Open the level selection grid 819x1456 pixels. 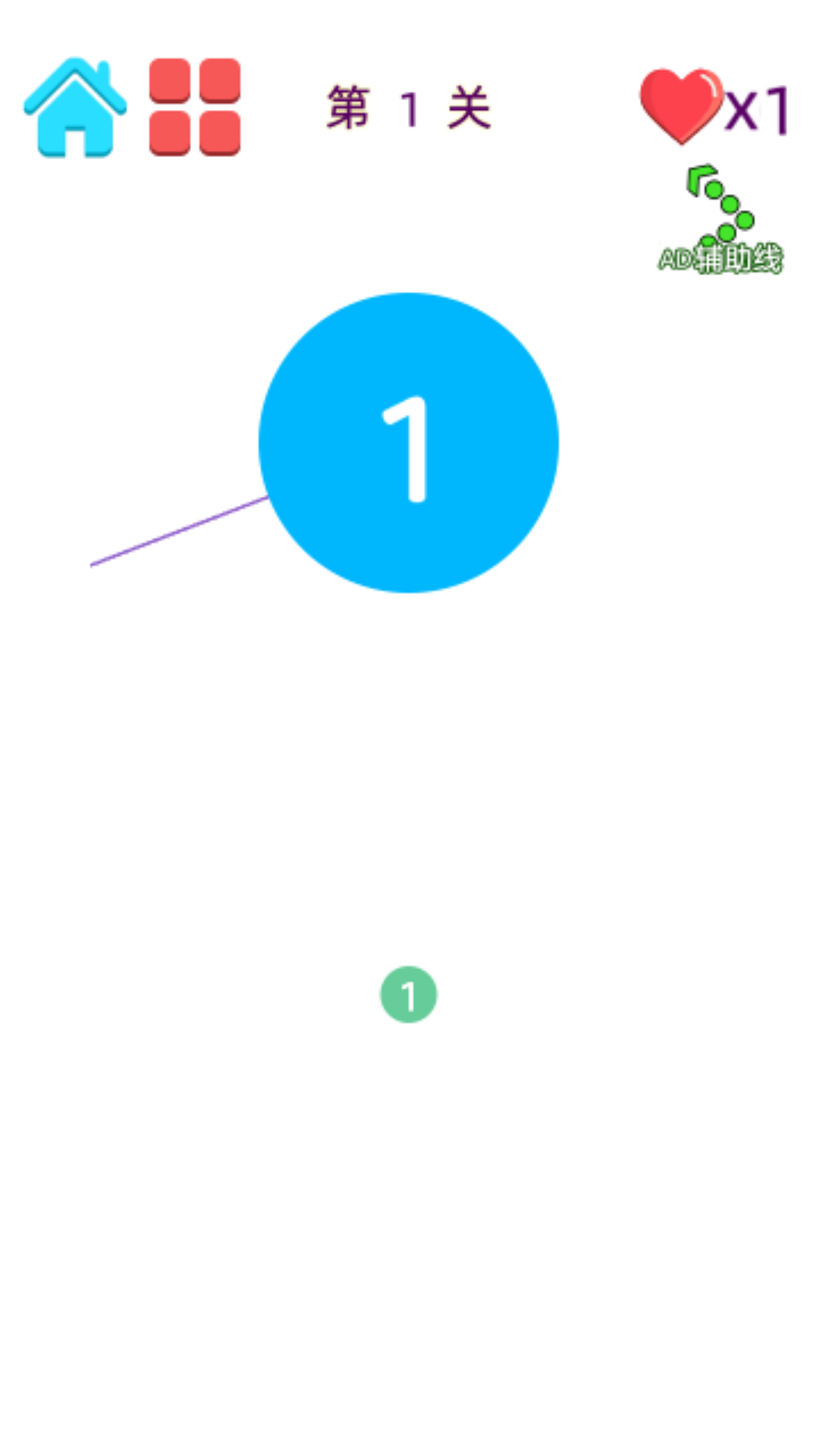pos(195,107)
